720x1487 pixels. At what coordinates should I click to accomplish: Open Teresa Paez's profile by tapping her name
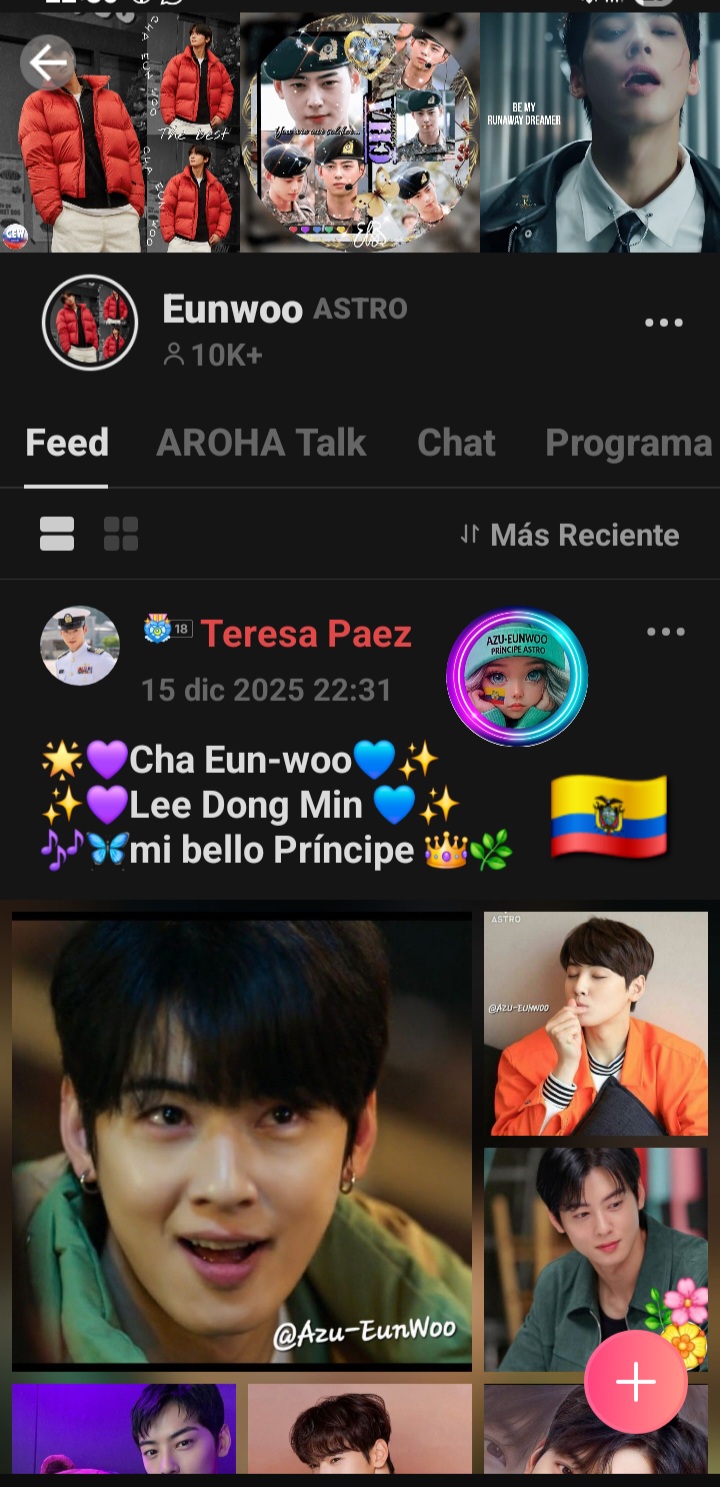(307, 631)
